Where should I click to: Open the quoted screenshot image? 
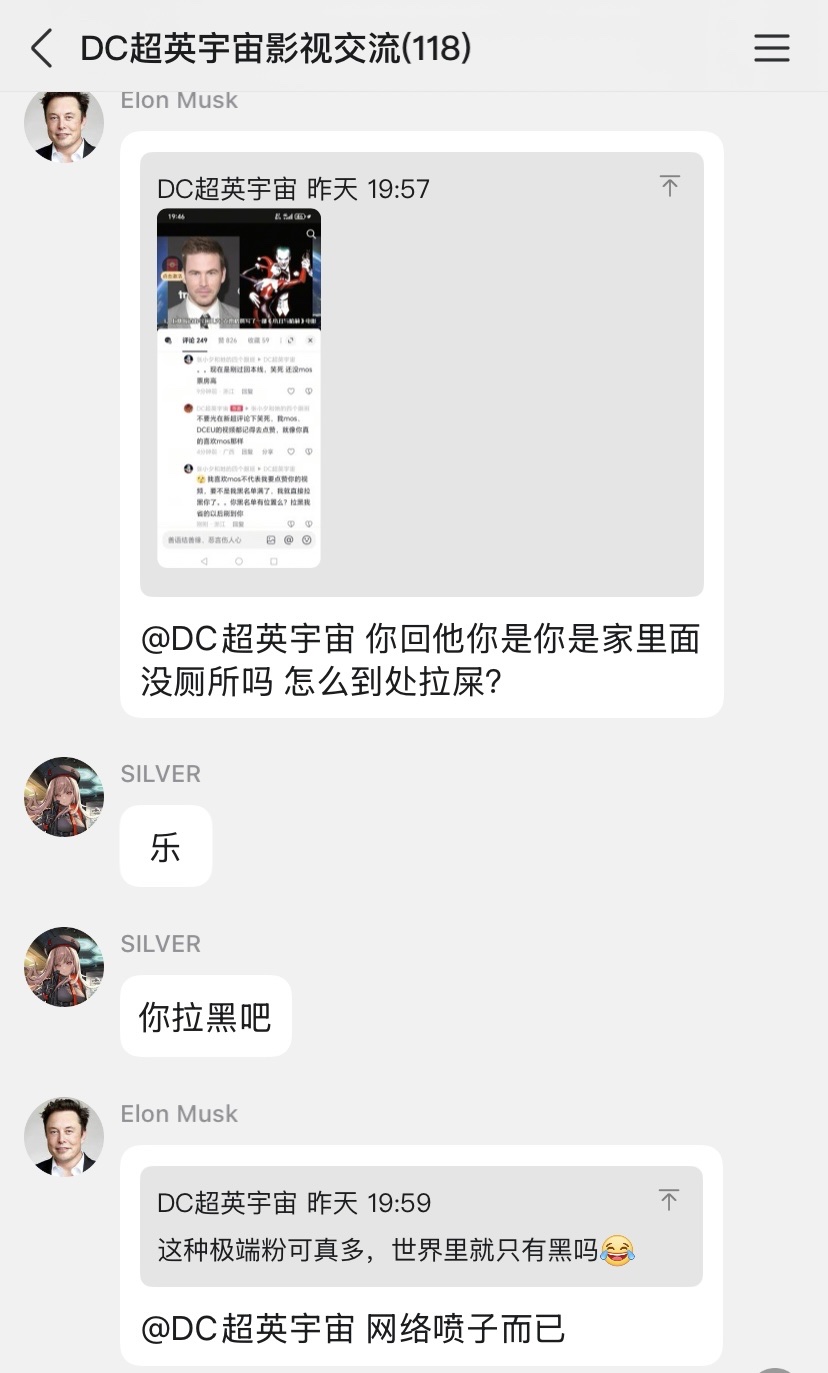(239, 388)
